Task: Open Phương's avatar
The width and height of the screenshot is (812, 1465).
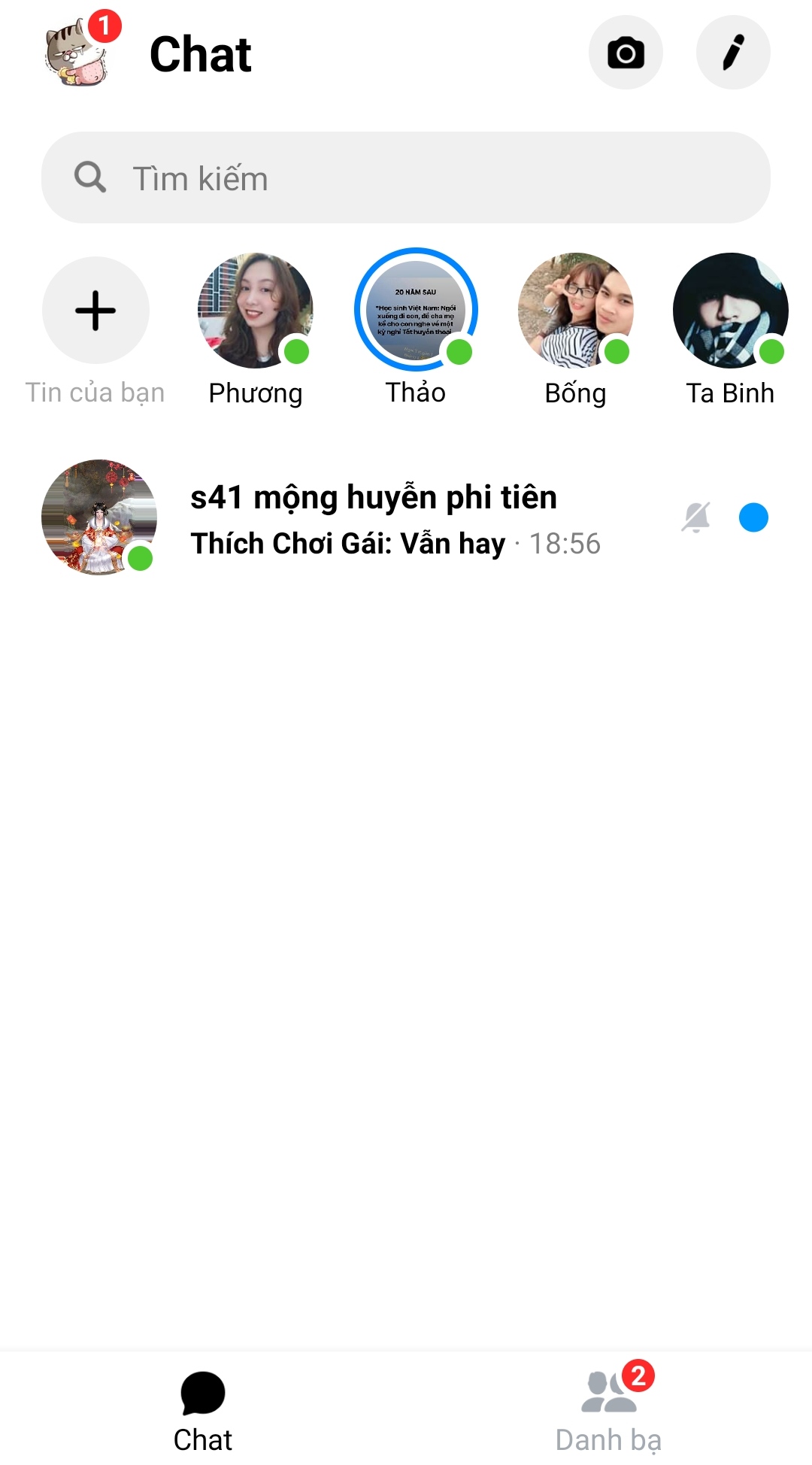Action: tap(255, 311)
